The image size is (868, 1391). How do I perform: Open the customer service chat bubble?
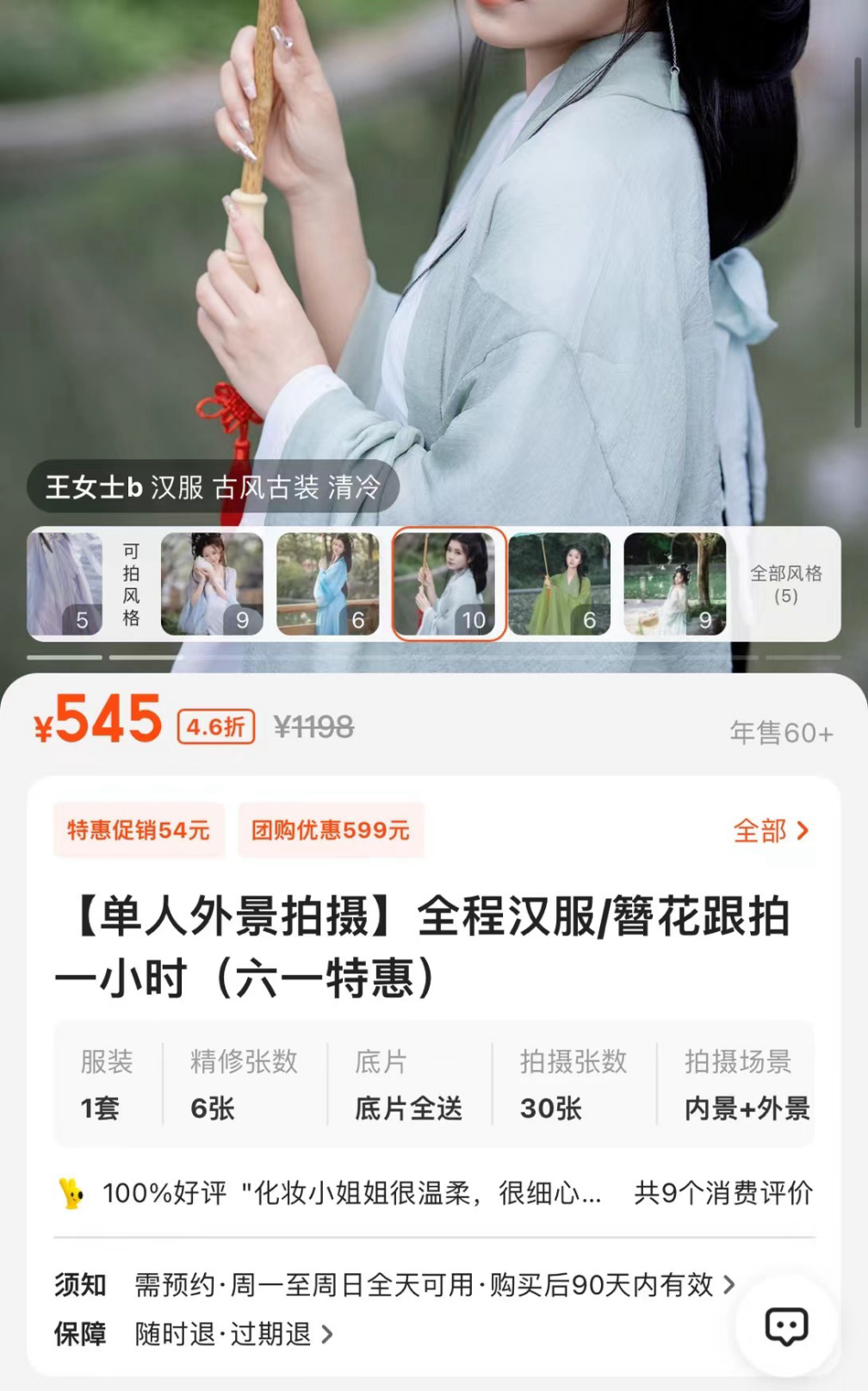(786, 1326)
